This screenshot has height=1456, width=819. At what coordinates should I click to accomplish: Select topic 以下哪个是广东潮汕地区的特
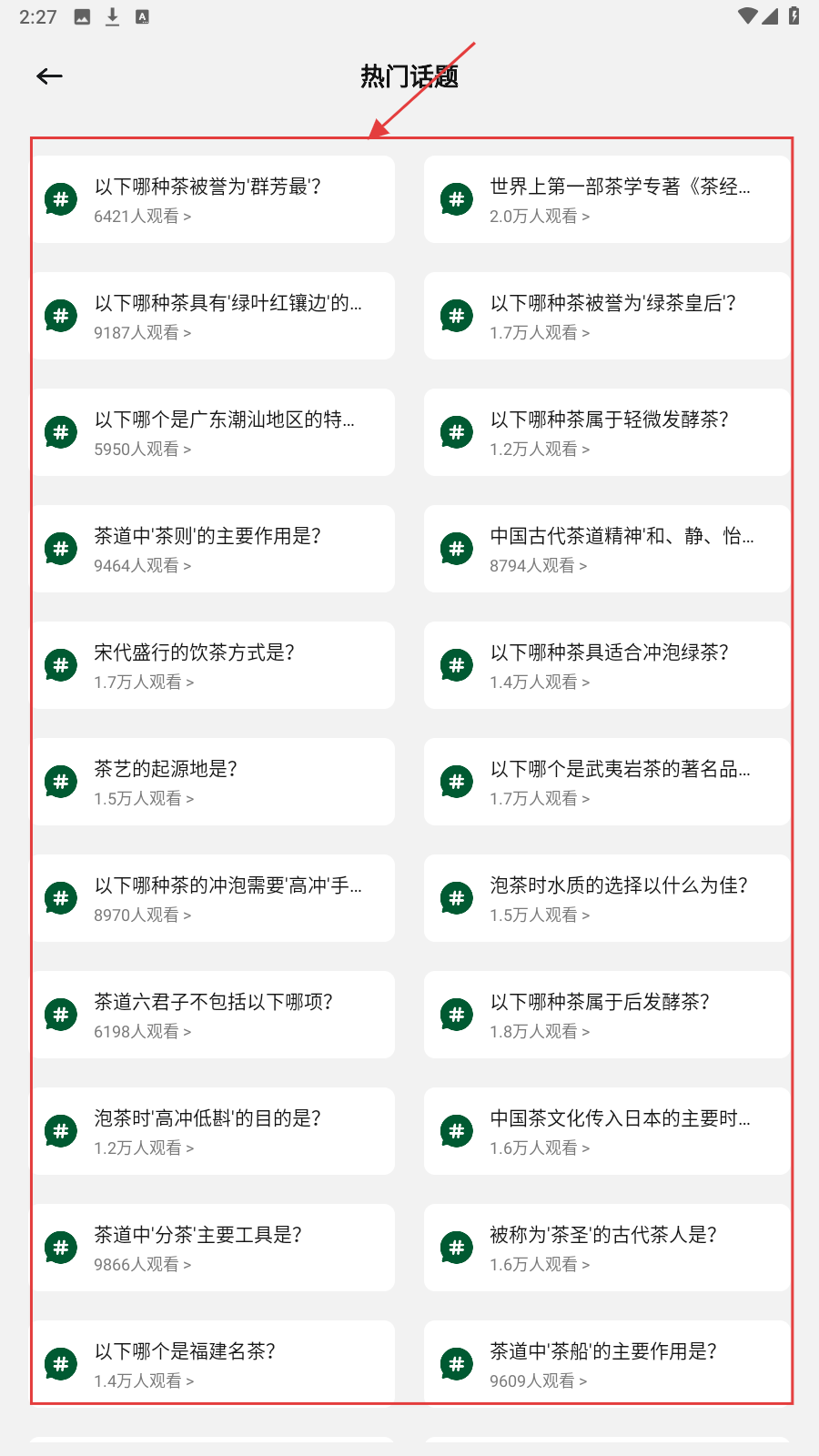[214, 432]
